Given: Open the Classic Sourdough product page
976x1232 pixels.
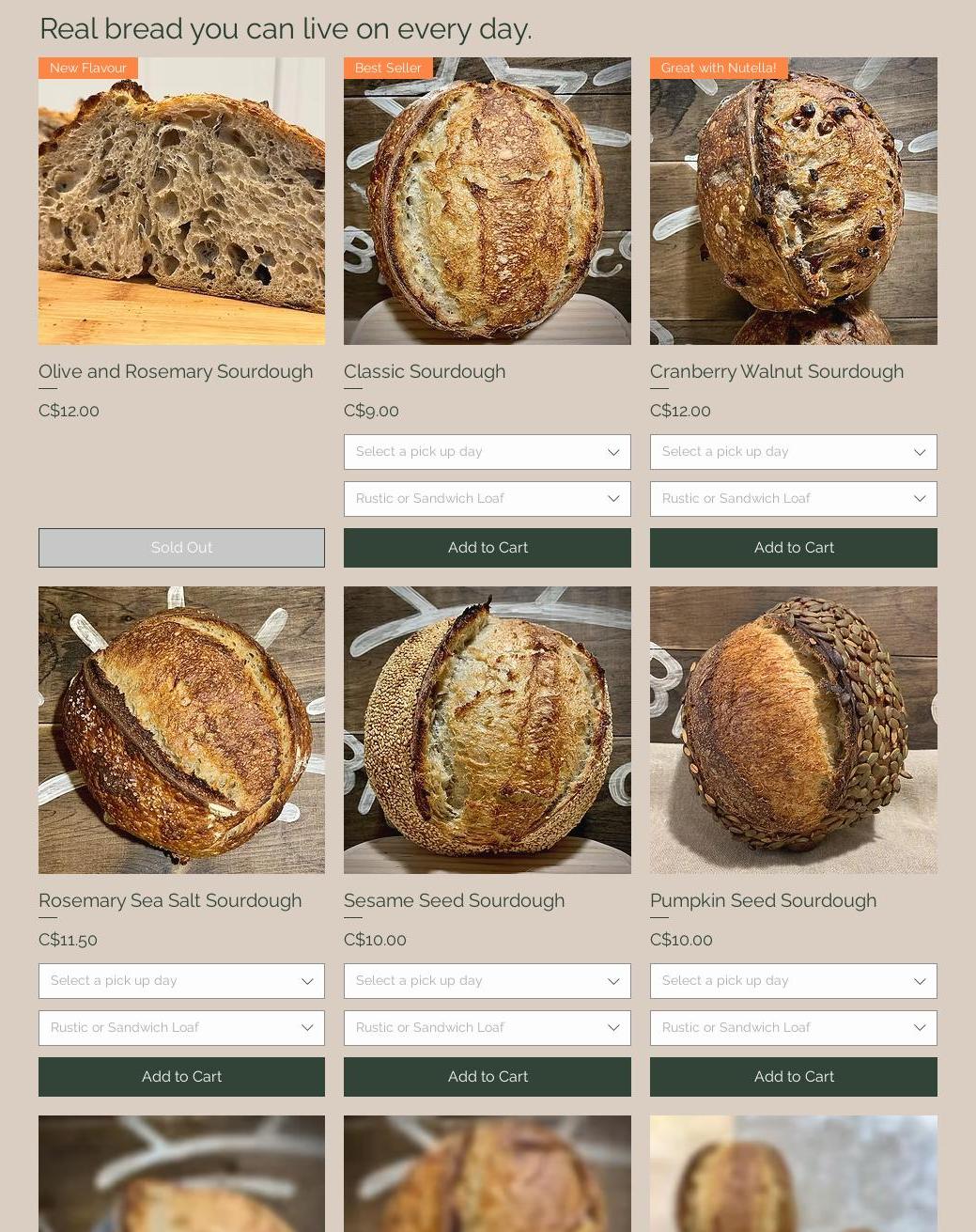Looking at the screenshot, I should pyautogui.click(x=425, y=371).
